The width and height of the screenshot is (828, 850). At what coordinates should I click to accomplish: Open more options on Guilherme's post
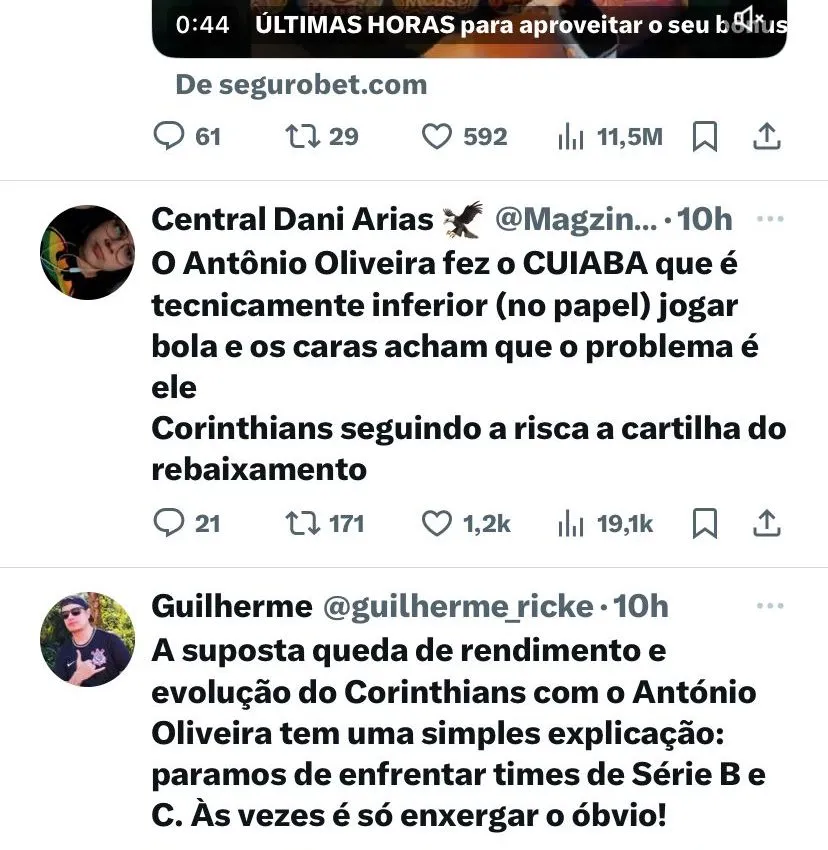pos(770,606)
